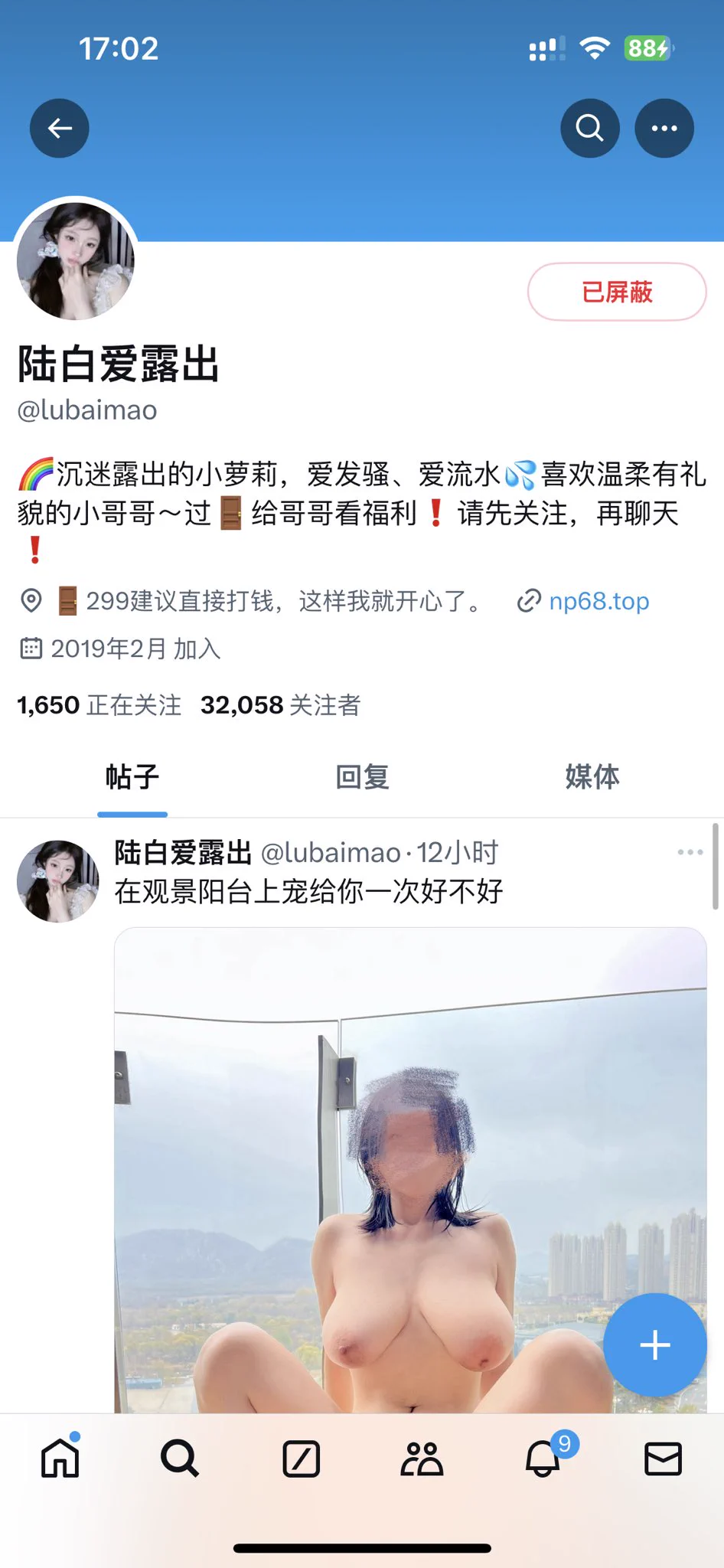Image resolution: width=724 pixels, height=1568 pixels.
Task: Enlarge the profile avatar picture
Action: click(76, 260)
